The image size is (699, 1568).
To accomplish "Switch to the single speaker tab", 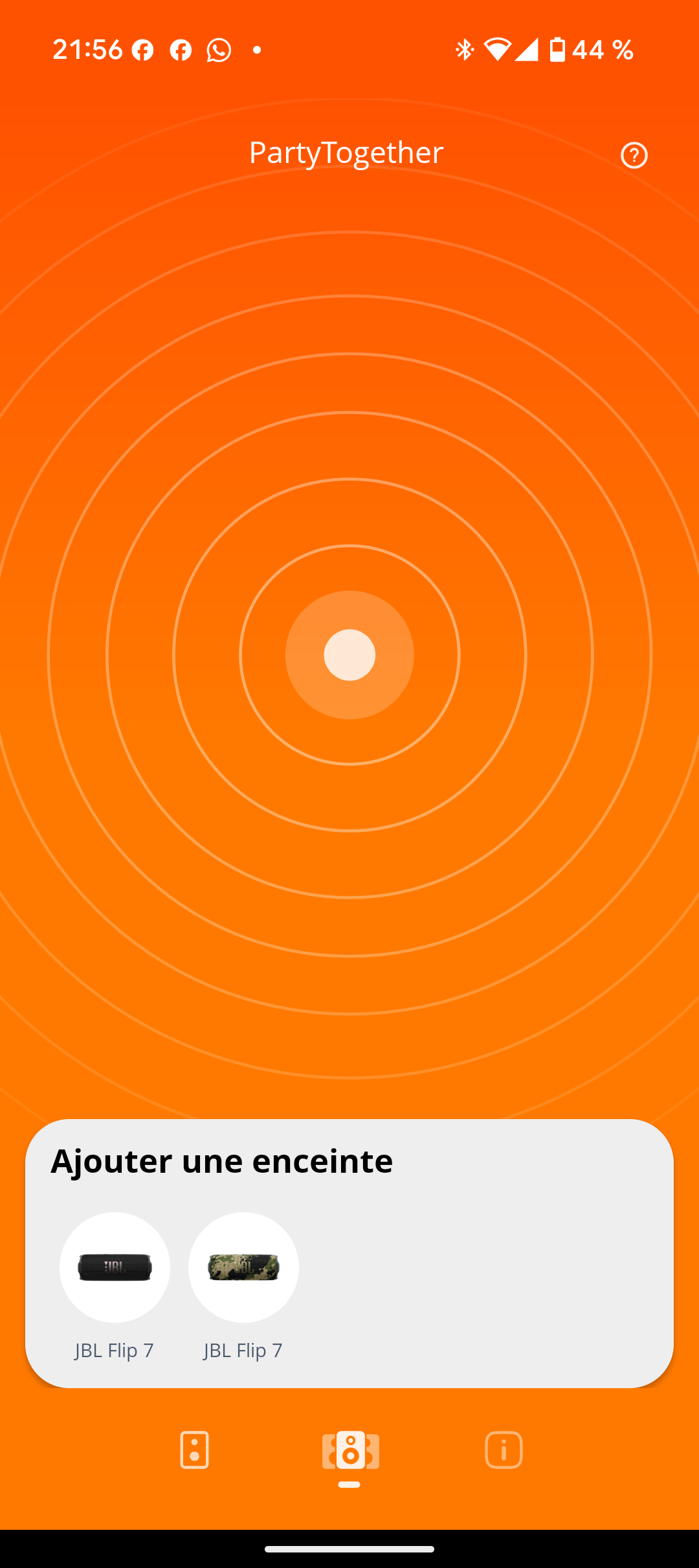I will 194,1450.
